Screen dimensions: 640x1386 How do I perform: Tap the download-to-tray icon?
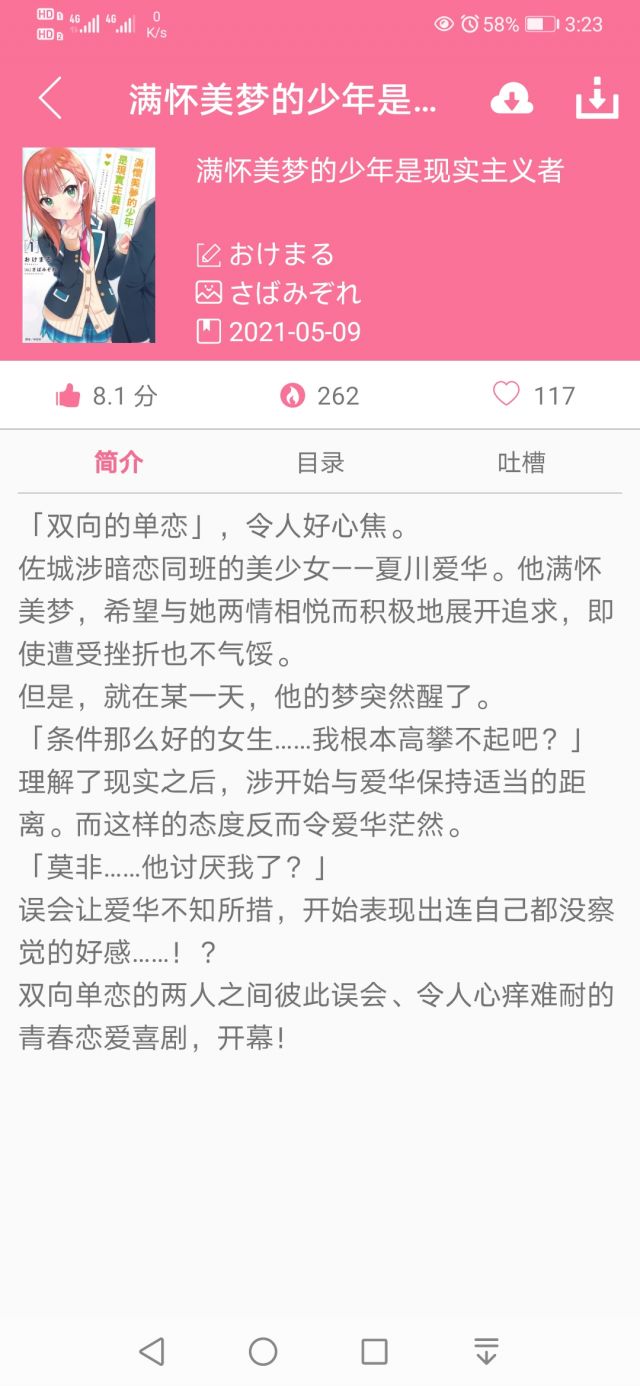597,98
